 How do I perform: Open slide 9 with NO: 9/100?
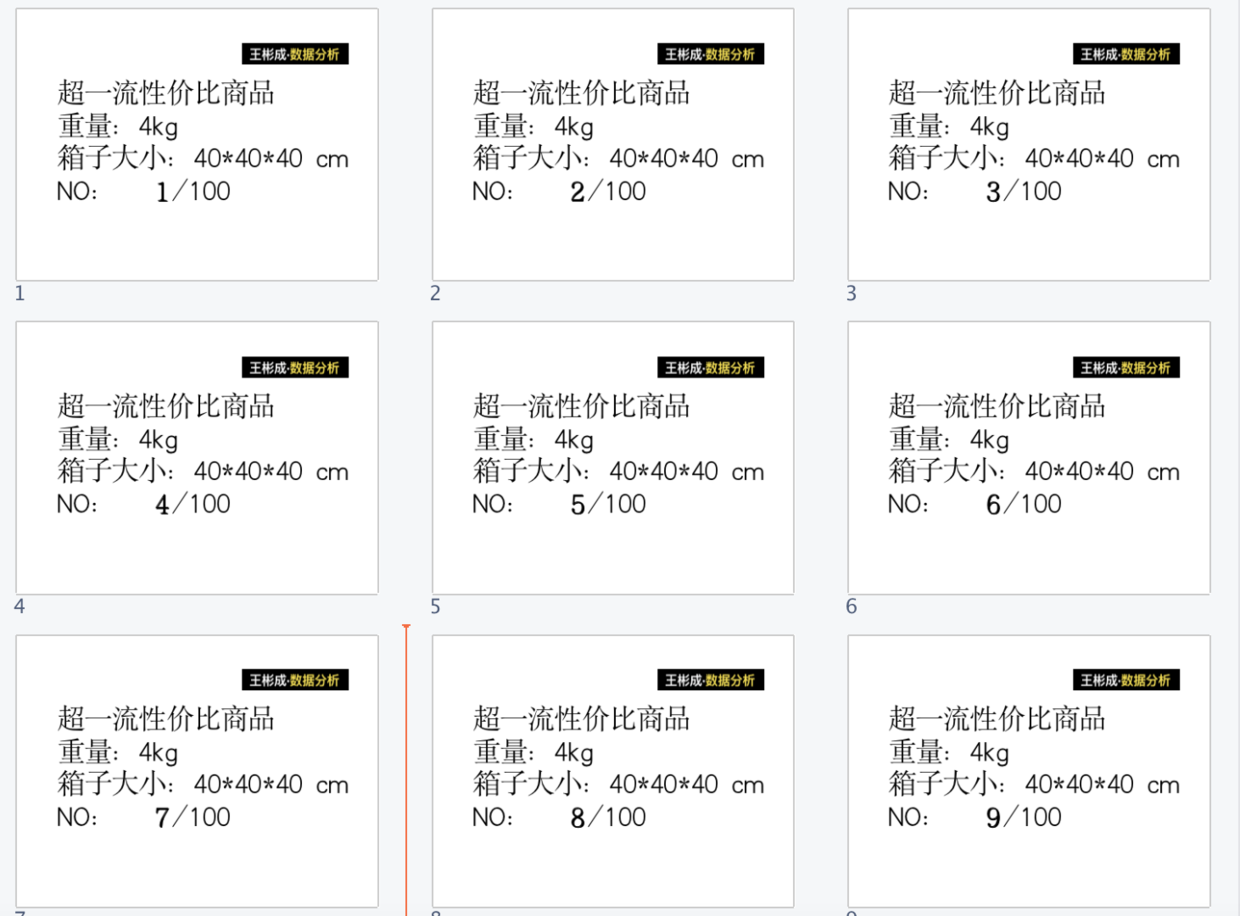1028,771
